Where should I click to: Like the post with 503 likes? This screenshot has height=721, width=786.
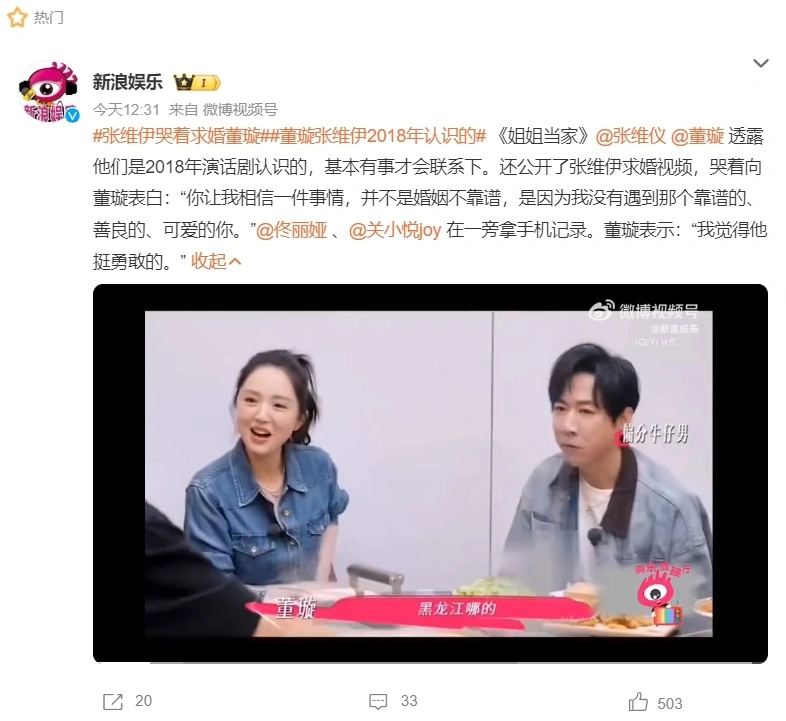pyautogui.click(x=655, y=701)
